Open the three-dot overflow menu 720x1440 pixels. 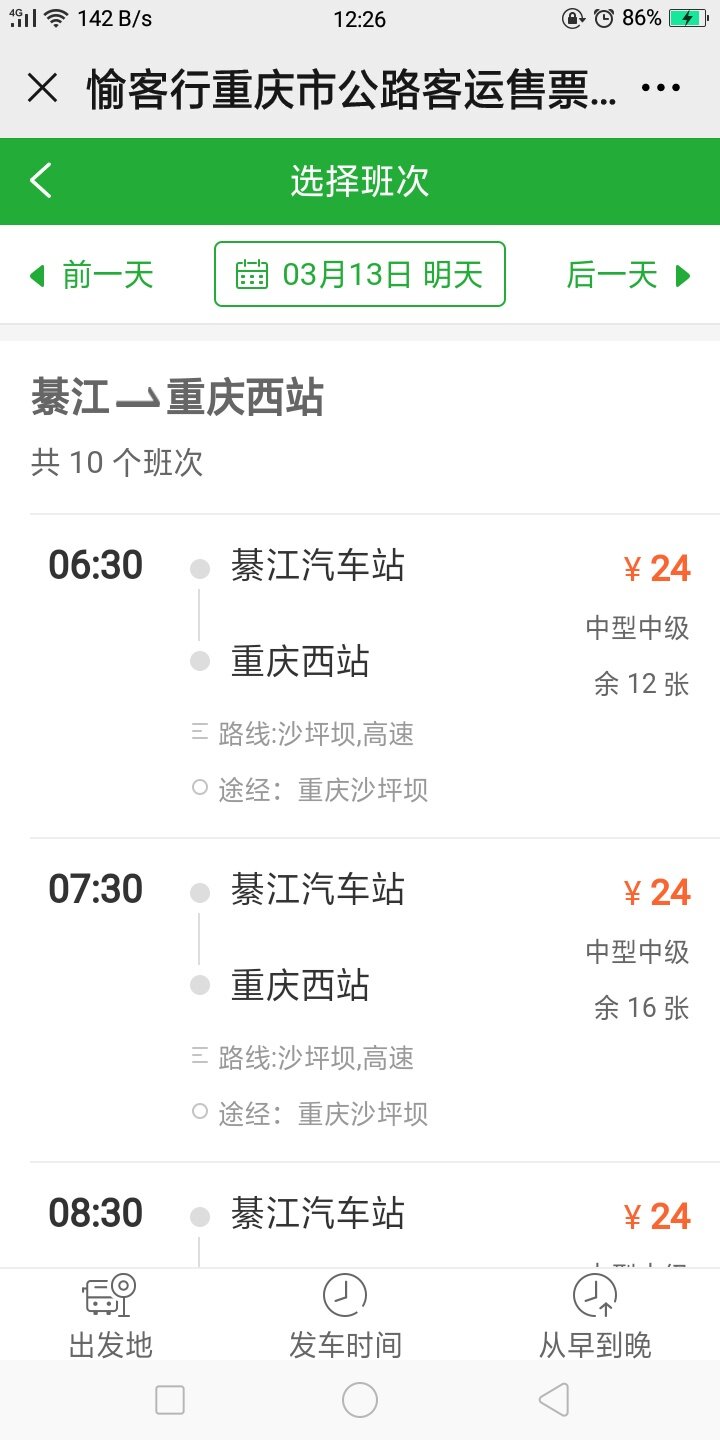click(660, 89)
